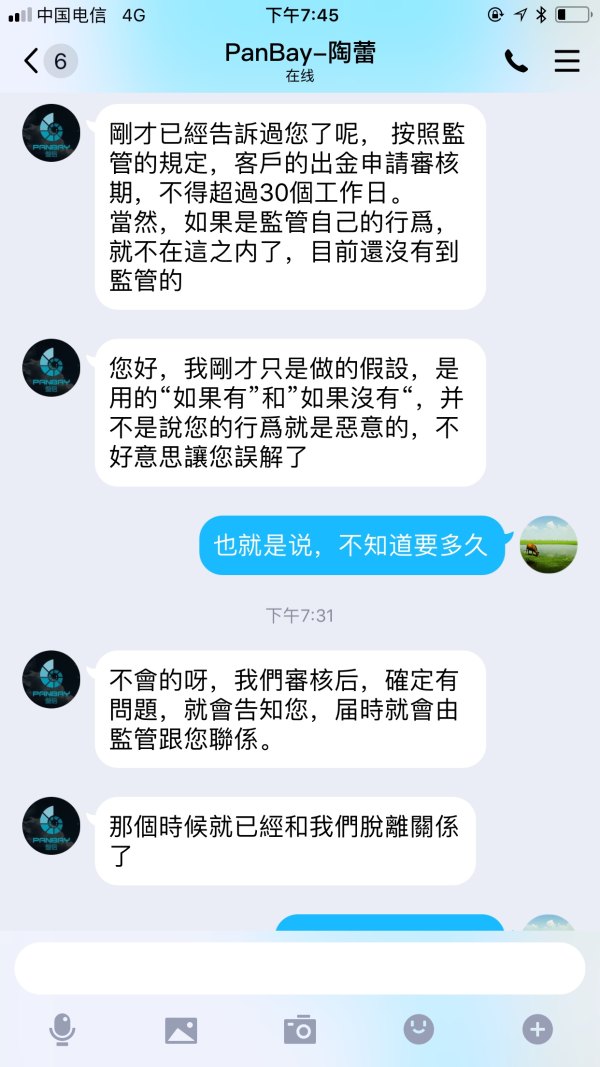Start a voice call with PanBay-陶蕾
Screen dimensions: 600x1067
(x=516, y=61)
